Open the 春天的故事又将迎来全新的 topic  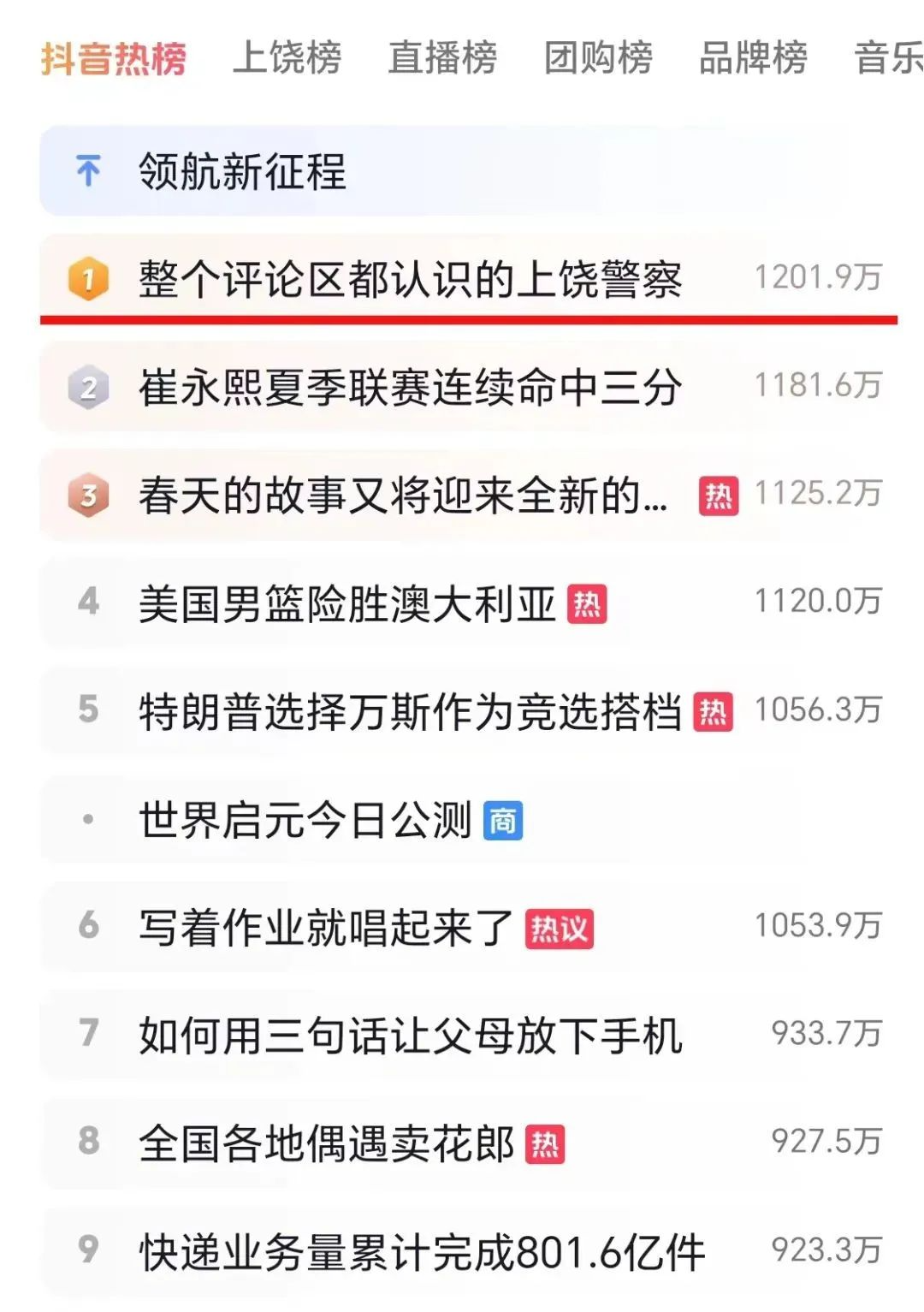(402, 496)
